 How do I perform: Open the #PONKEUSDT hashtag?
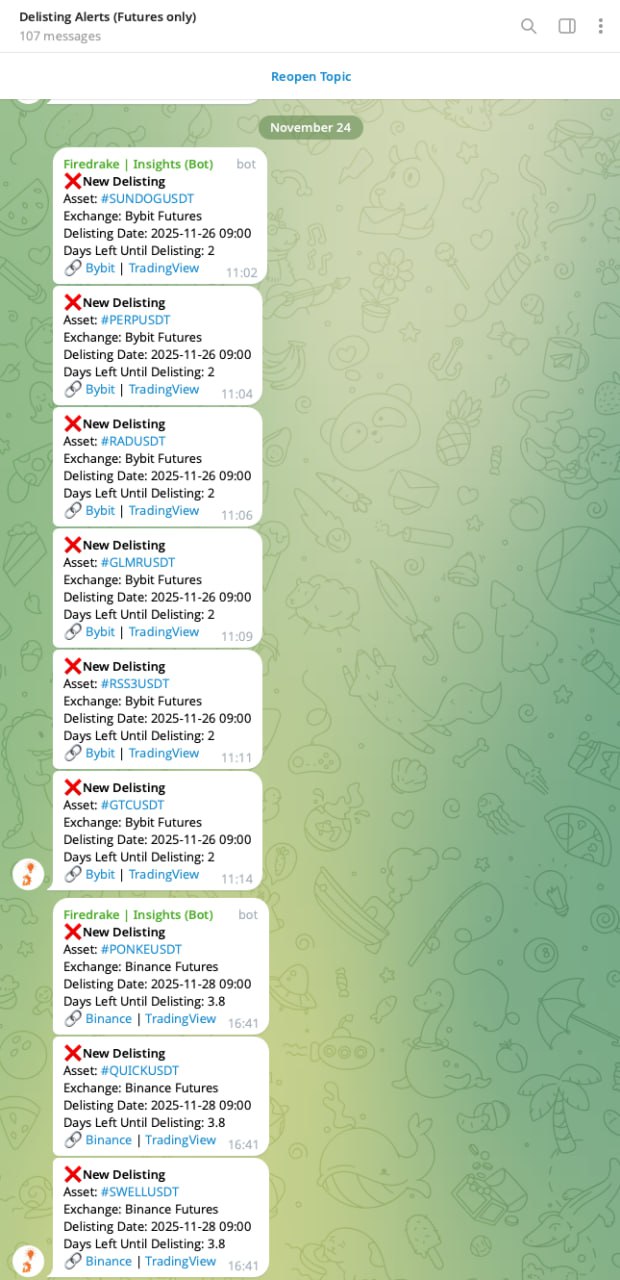[141, 949]
